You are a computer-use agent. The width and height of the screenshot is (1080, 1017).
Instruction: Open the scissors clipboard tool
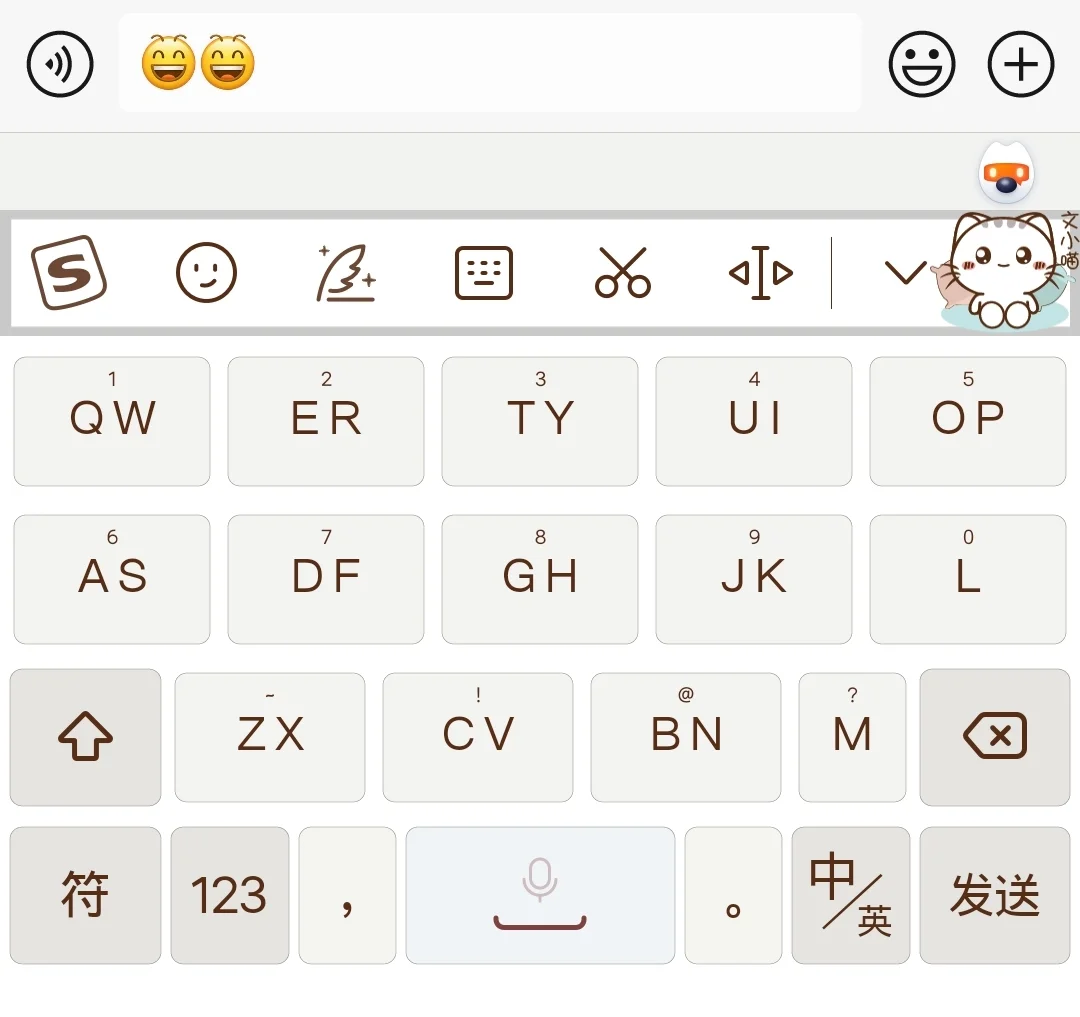622,272
